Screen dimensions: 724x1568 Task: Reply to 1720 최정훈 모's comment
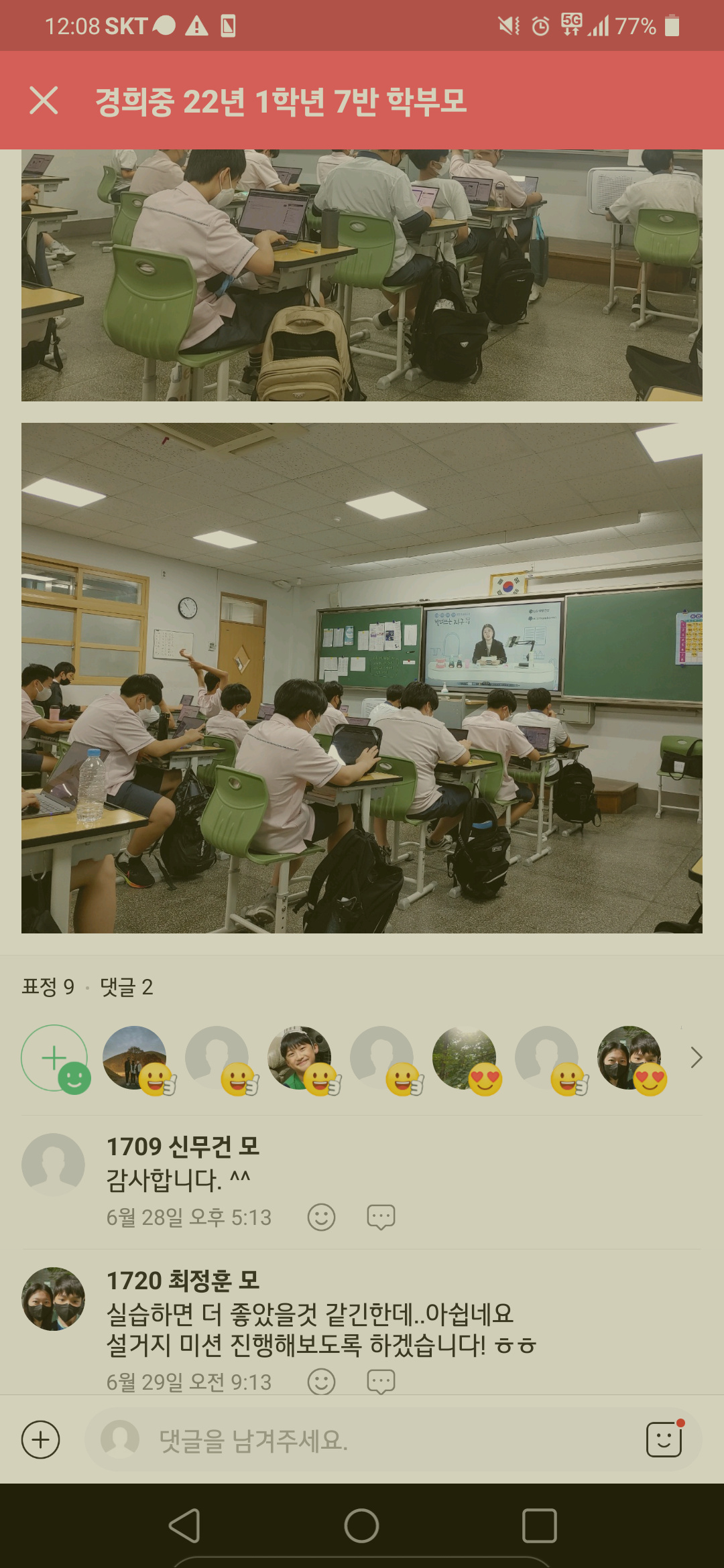[x=381, y=1381]
